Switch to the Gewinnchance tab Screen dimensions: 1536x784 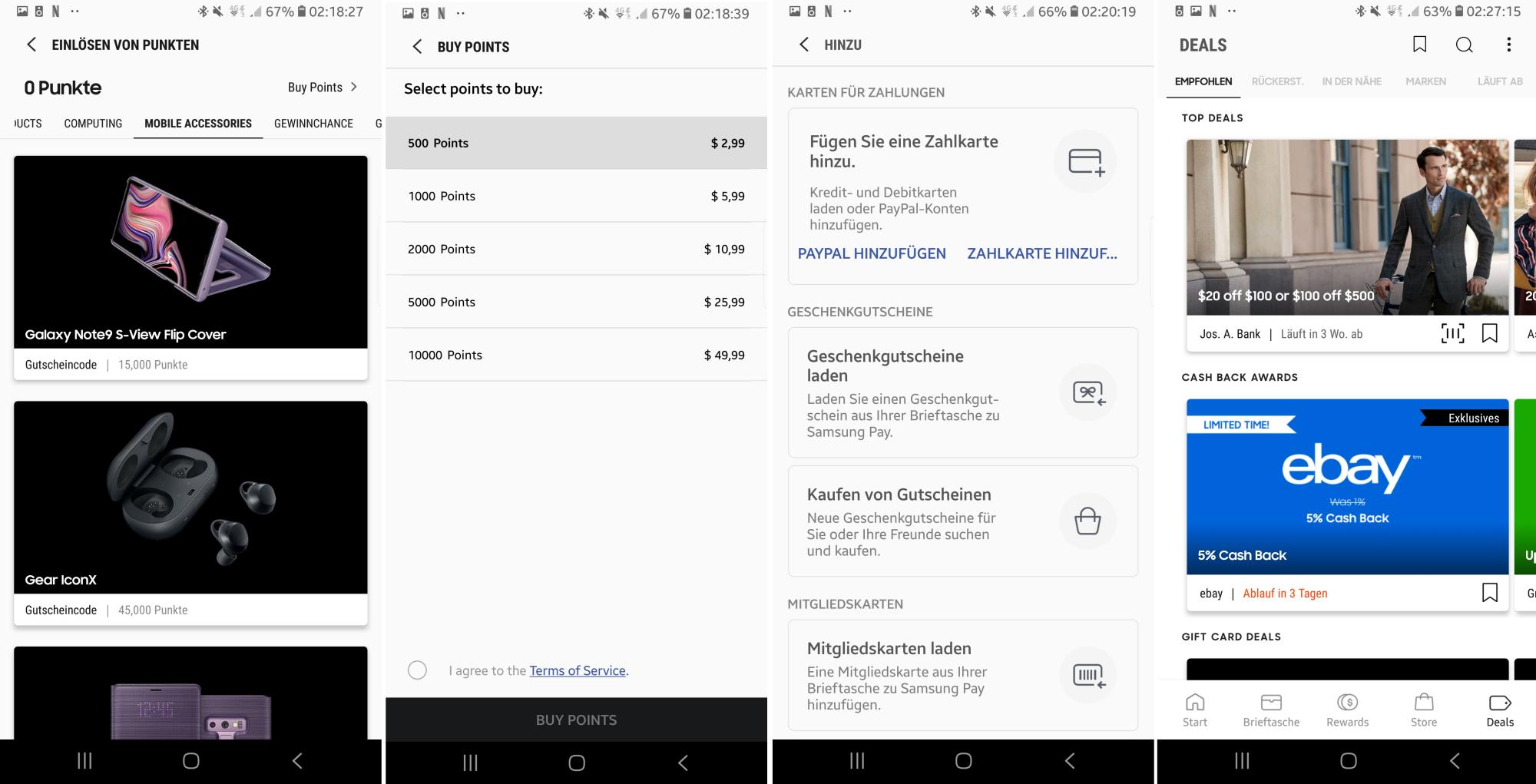pos(313,124)
